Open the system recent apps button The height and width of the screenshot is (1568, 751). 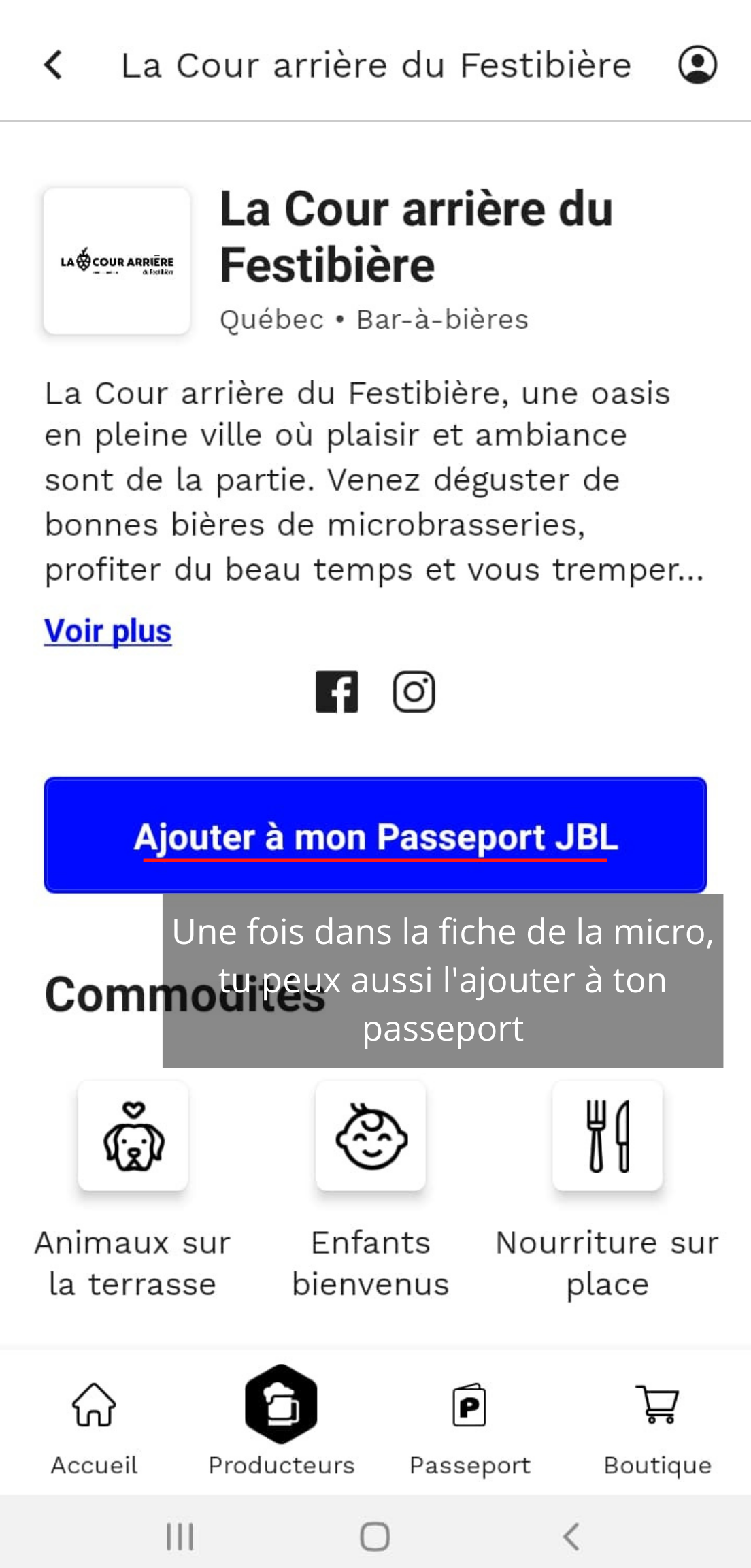point(180,1536)
